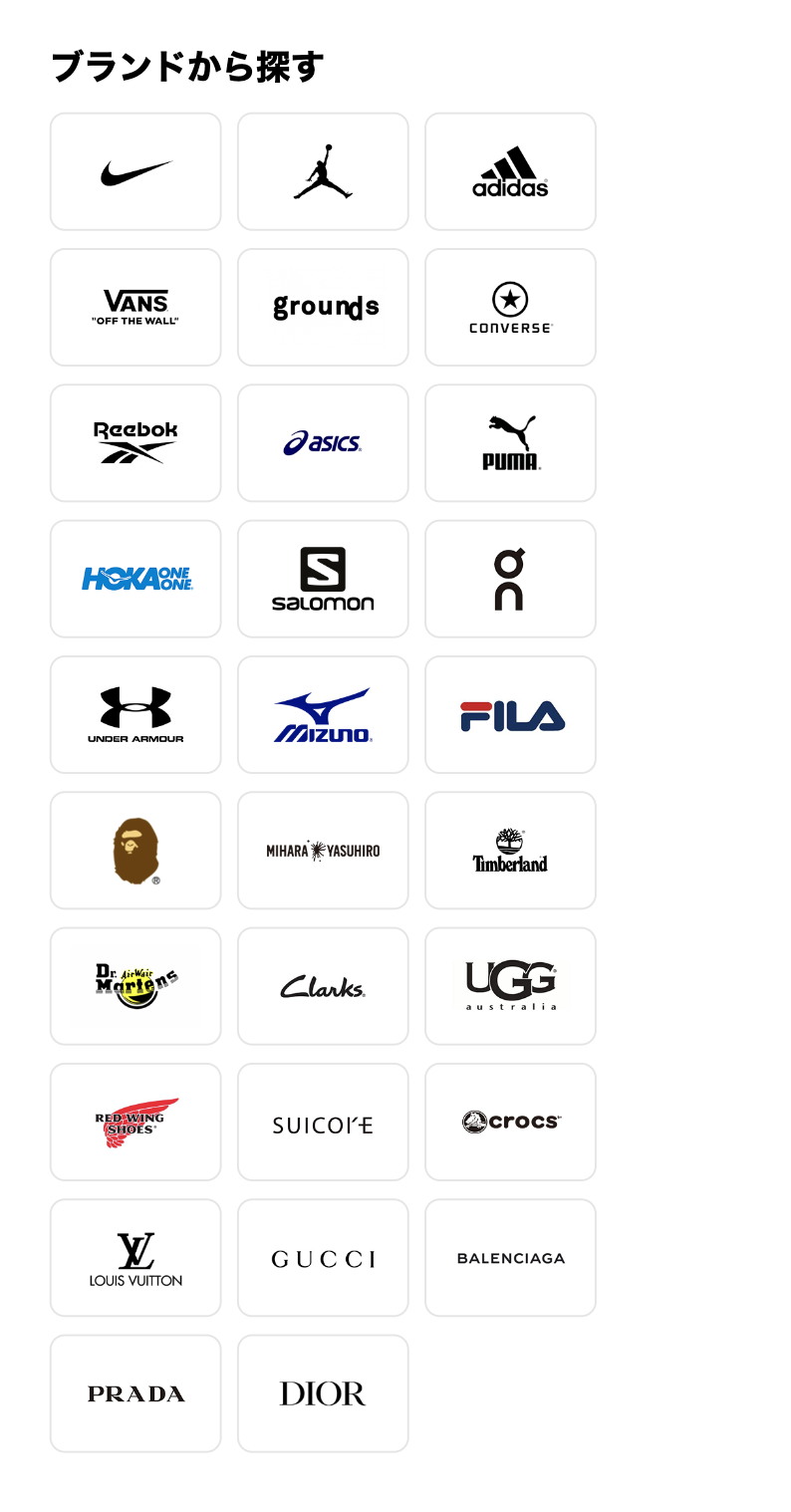View the FILA brand
The width and height of the screenshot is (791, 1512).
[510, 714]
